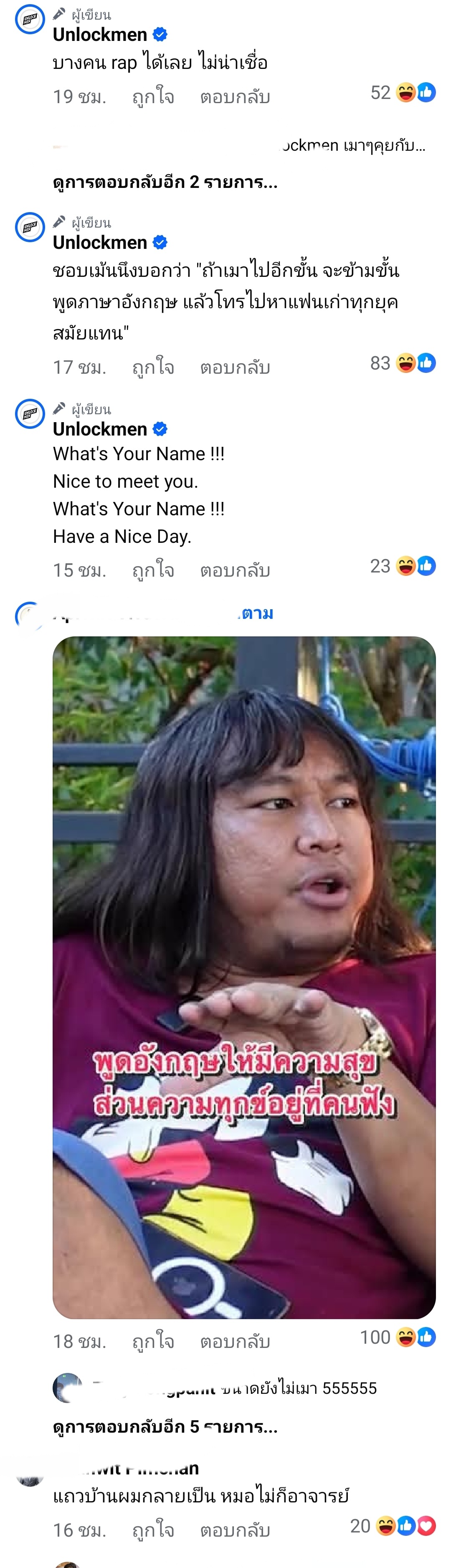Like the "ชอบเม้นนึงบอกว่า" comment

click(x=153, y=367)
